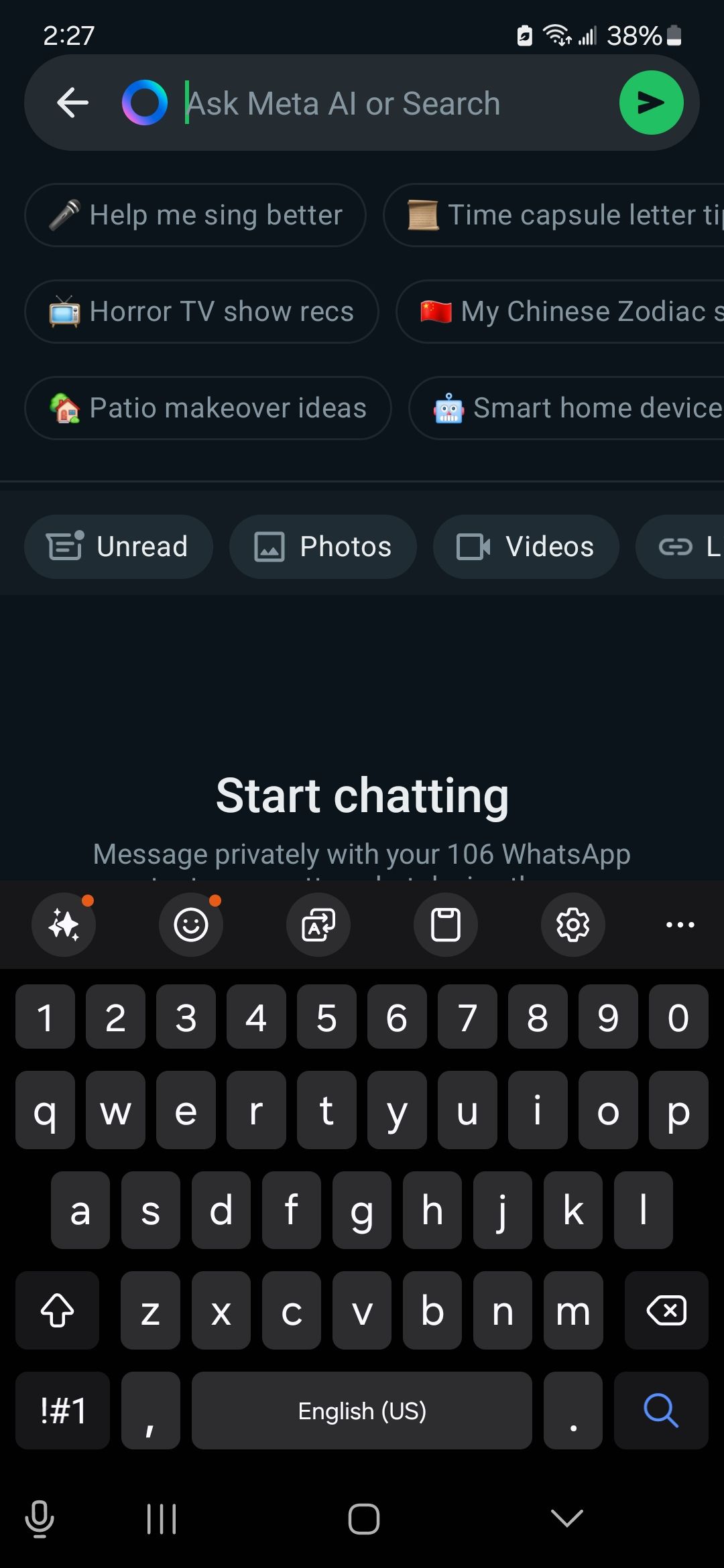The image size is (724, 1568).
Task: Collapse the keyboard with down chevron
Action: [x=566, y=1519]
